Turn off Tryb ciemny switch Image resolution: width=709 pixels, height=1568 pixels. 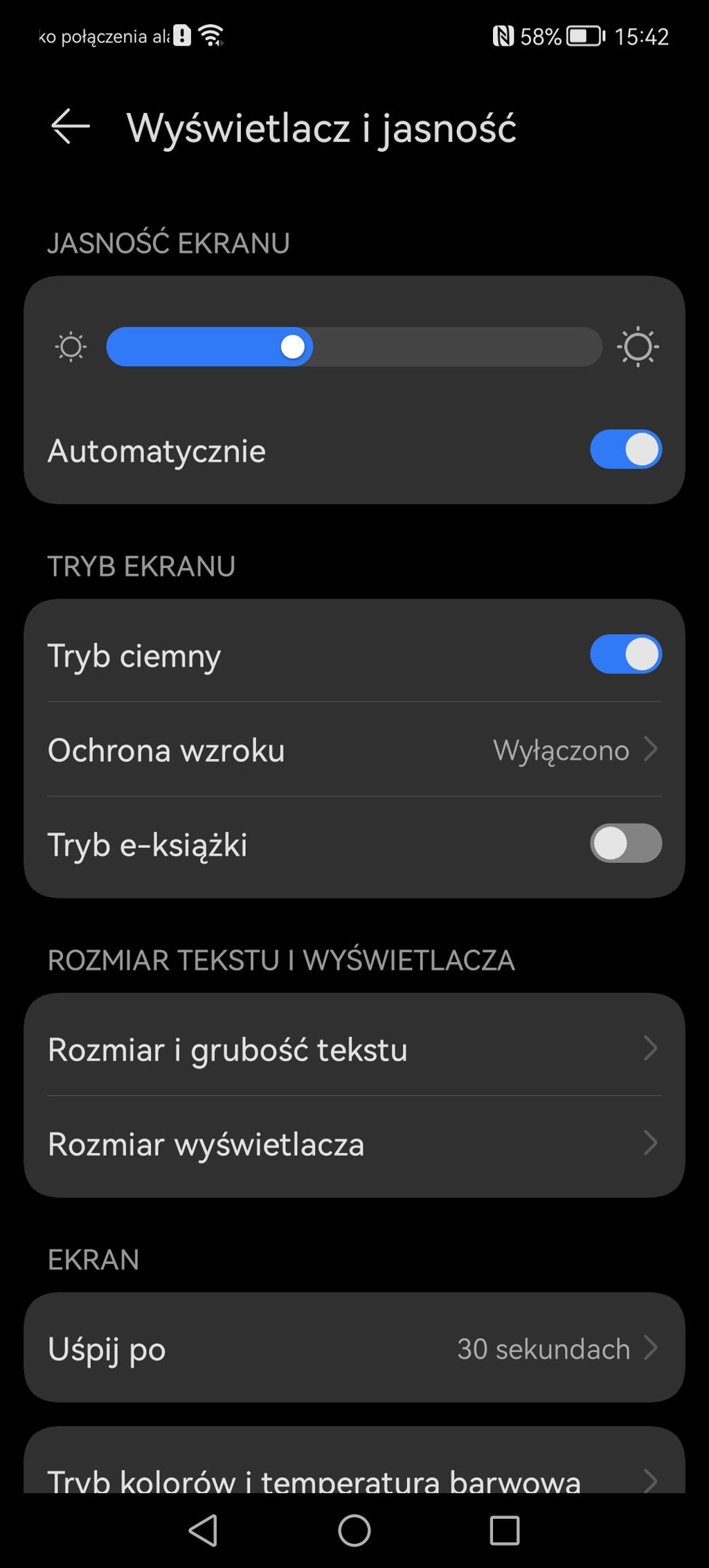click(x=626, y=654)
